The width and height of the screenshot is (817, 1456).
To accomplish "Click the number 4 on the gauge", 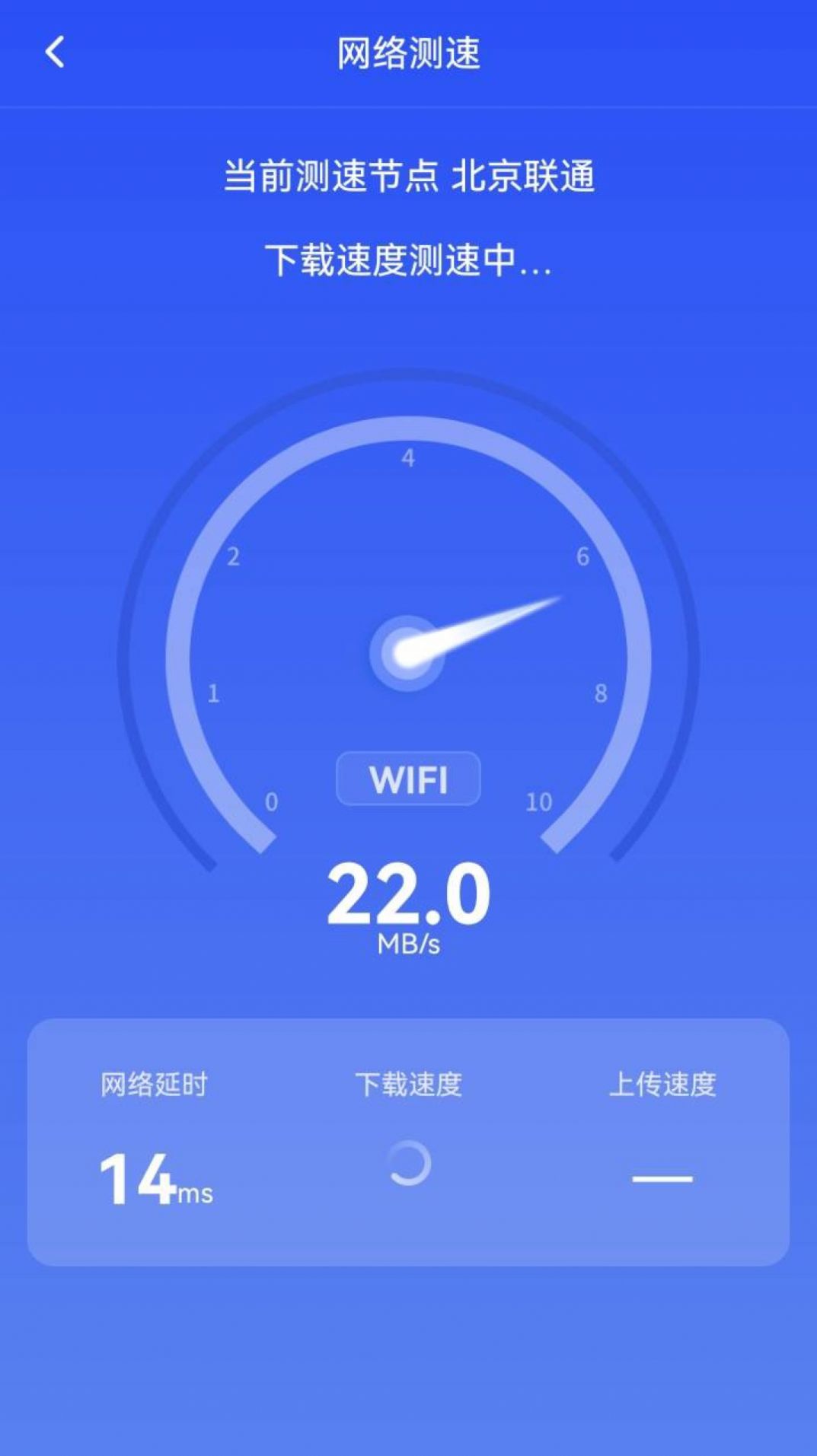I will pos(408,457).
